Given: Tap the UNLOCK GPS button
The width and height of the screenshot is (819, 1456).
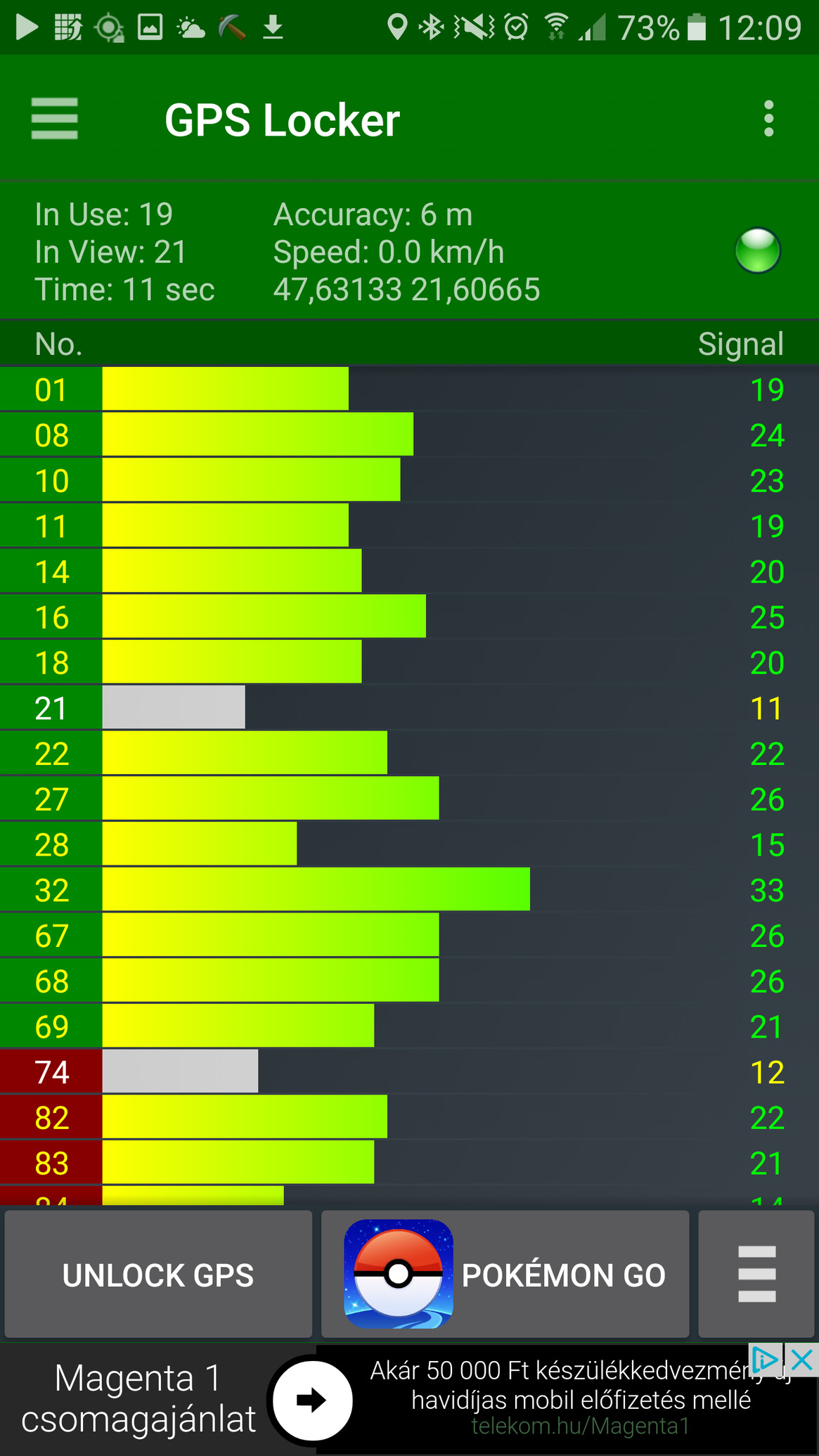Looking at the screenshot, I should click(158, 1275).
